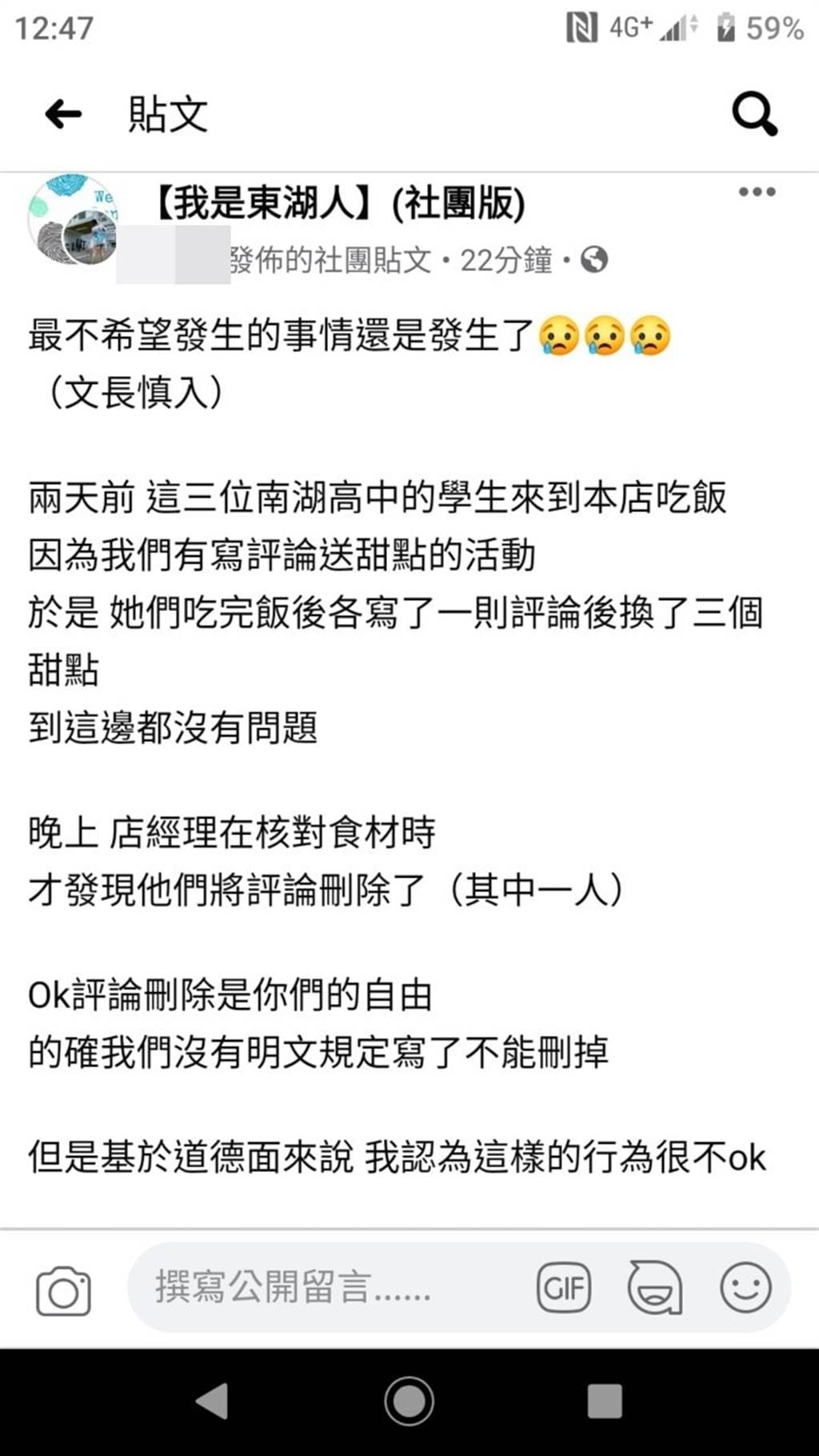The height and width of the screenshot is (1456, 819).
Task: Open the 【我是東湖人】(社團版) group page
Action: [338, 203]
